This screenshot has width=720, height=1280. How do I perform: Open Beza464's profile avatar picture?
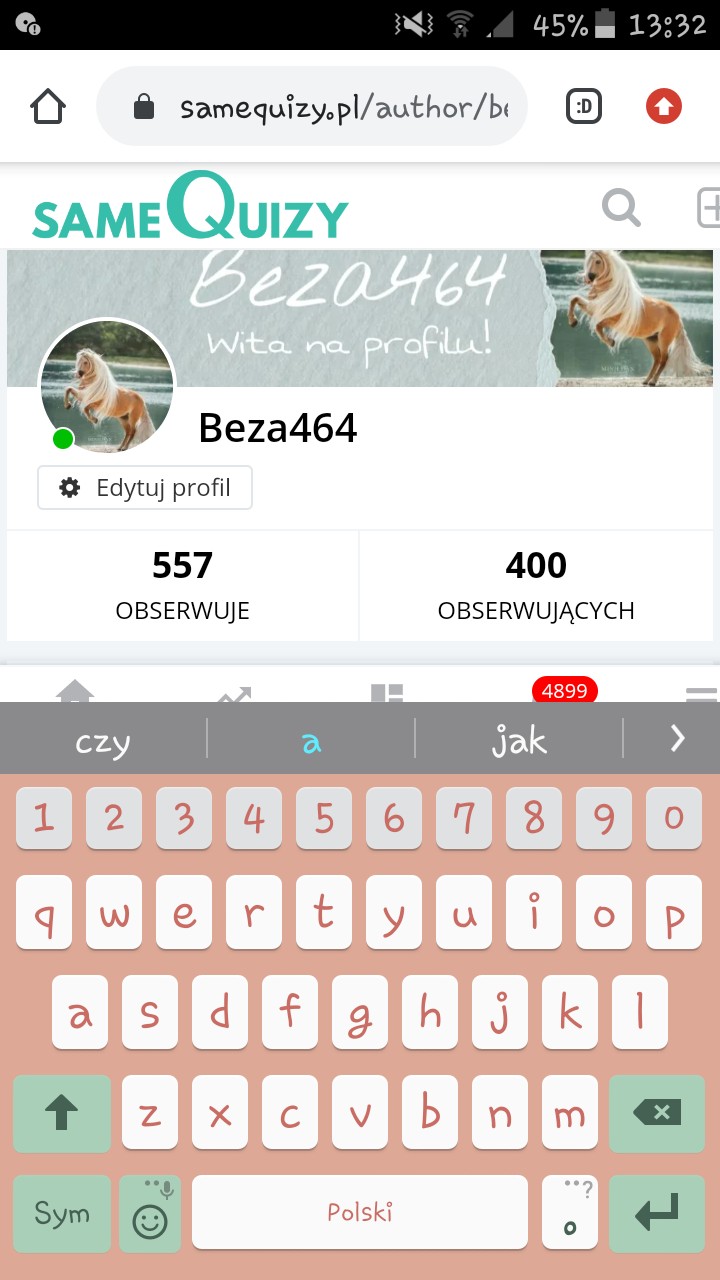click(x=106, y=387)
